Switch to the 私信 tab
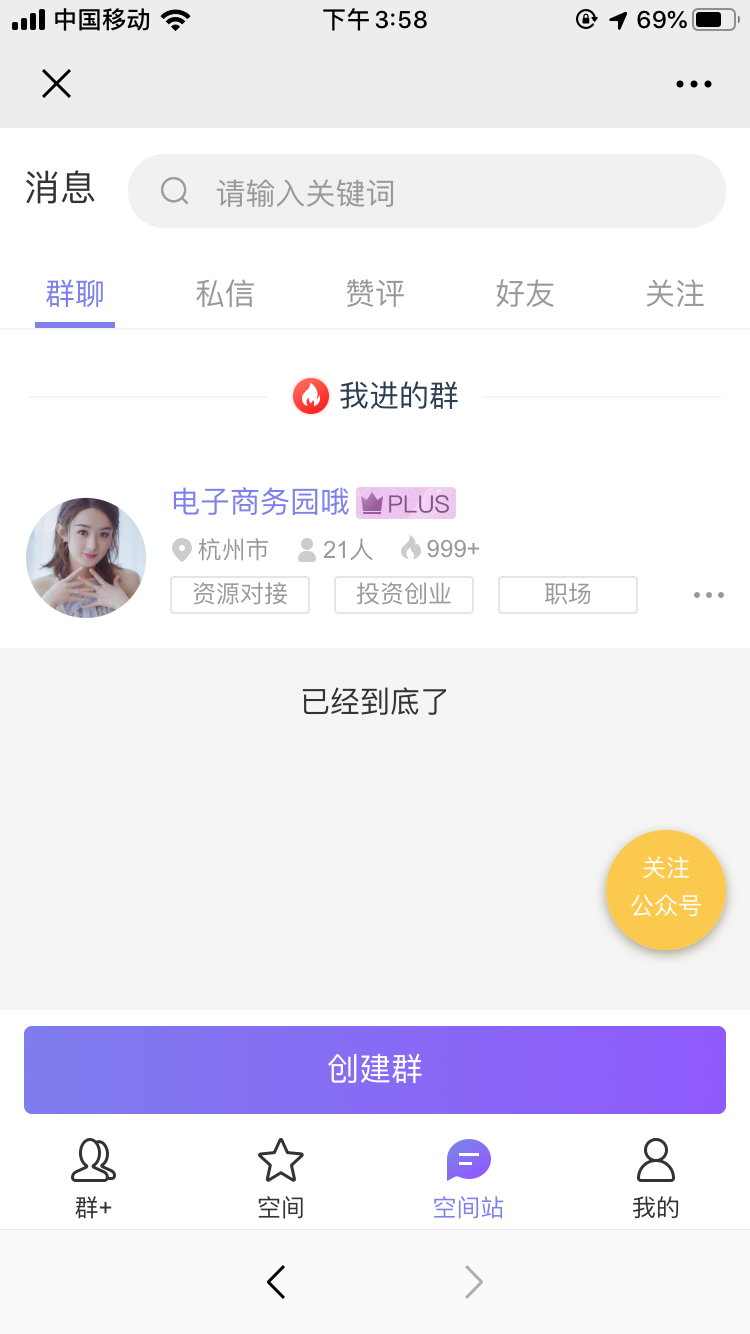Screen dimensions: 750x1334 tap(225, 294)
